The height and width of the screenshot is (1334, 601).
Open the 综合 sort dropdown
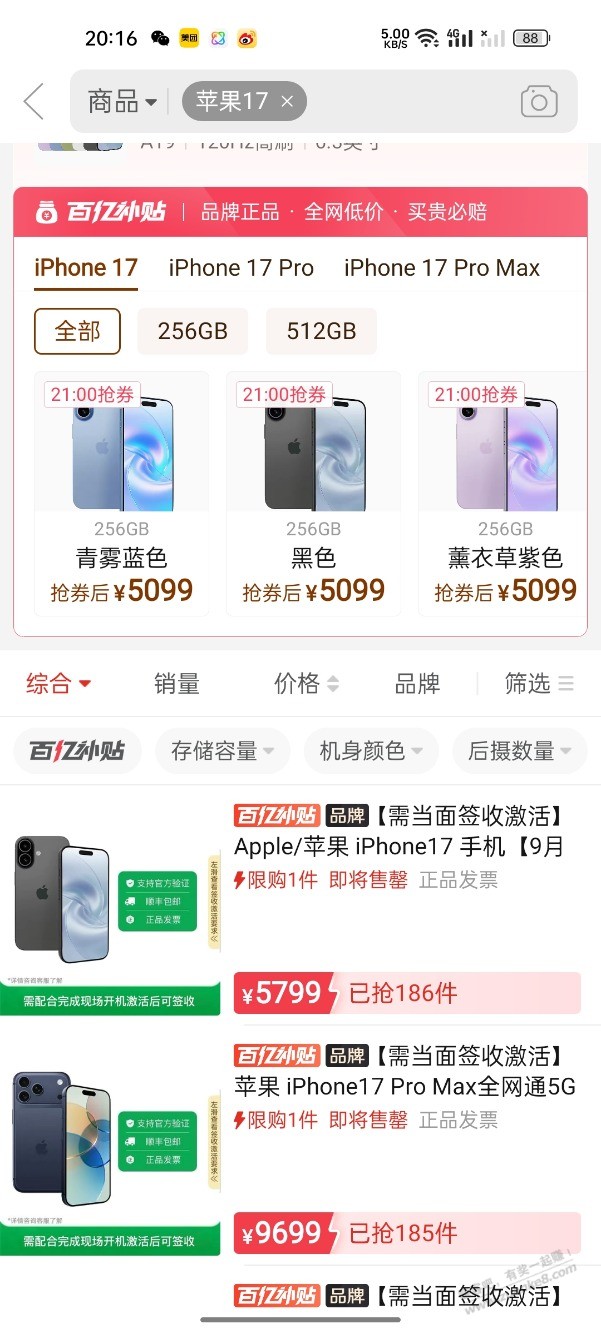point(58,684)
